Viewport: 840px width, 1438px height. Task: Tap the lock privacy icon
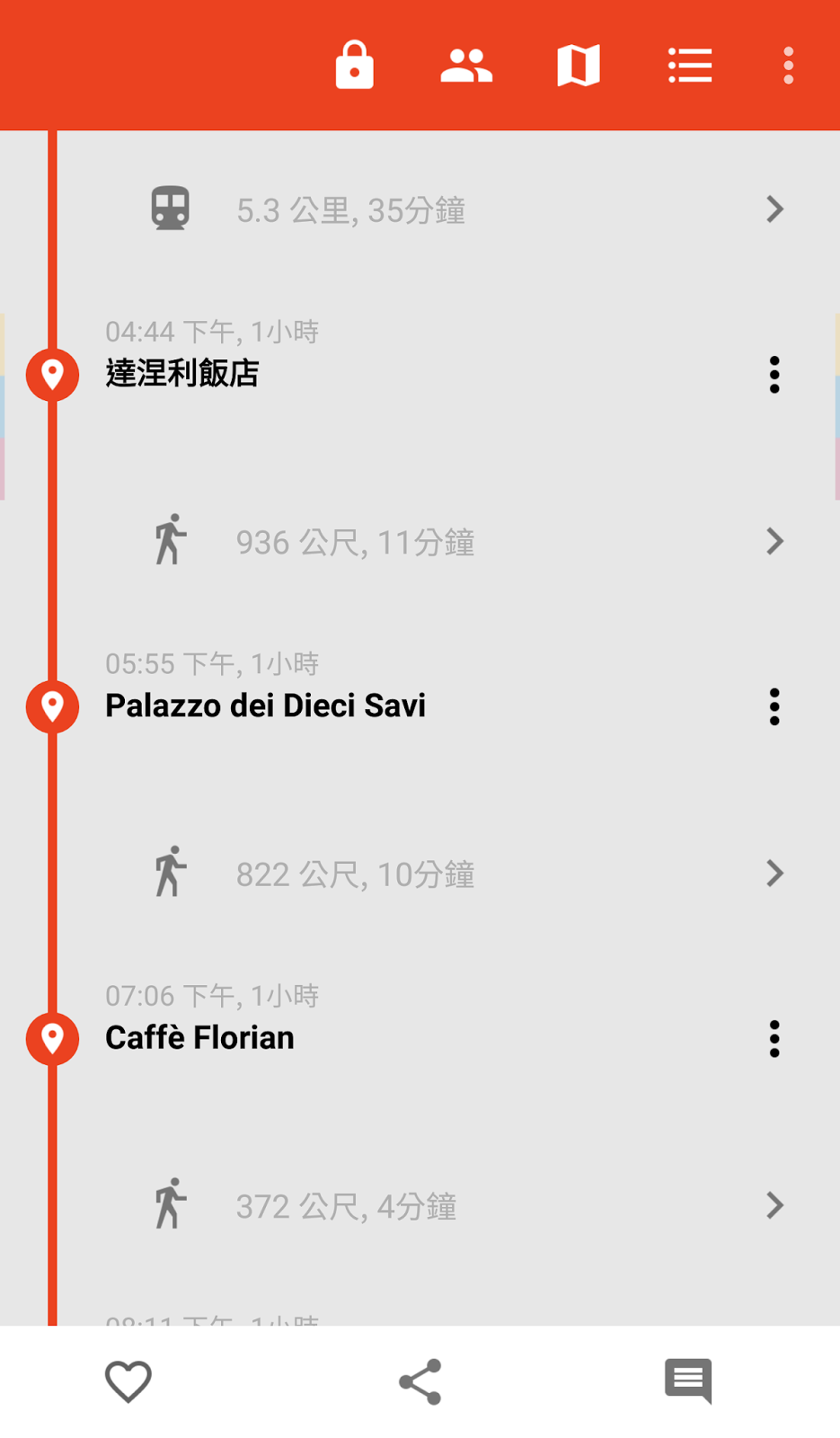pyautogui.click(x=354, y=66)
